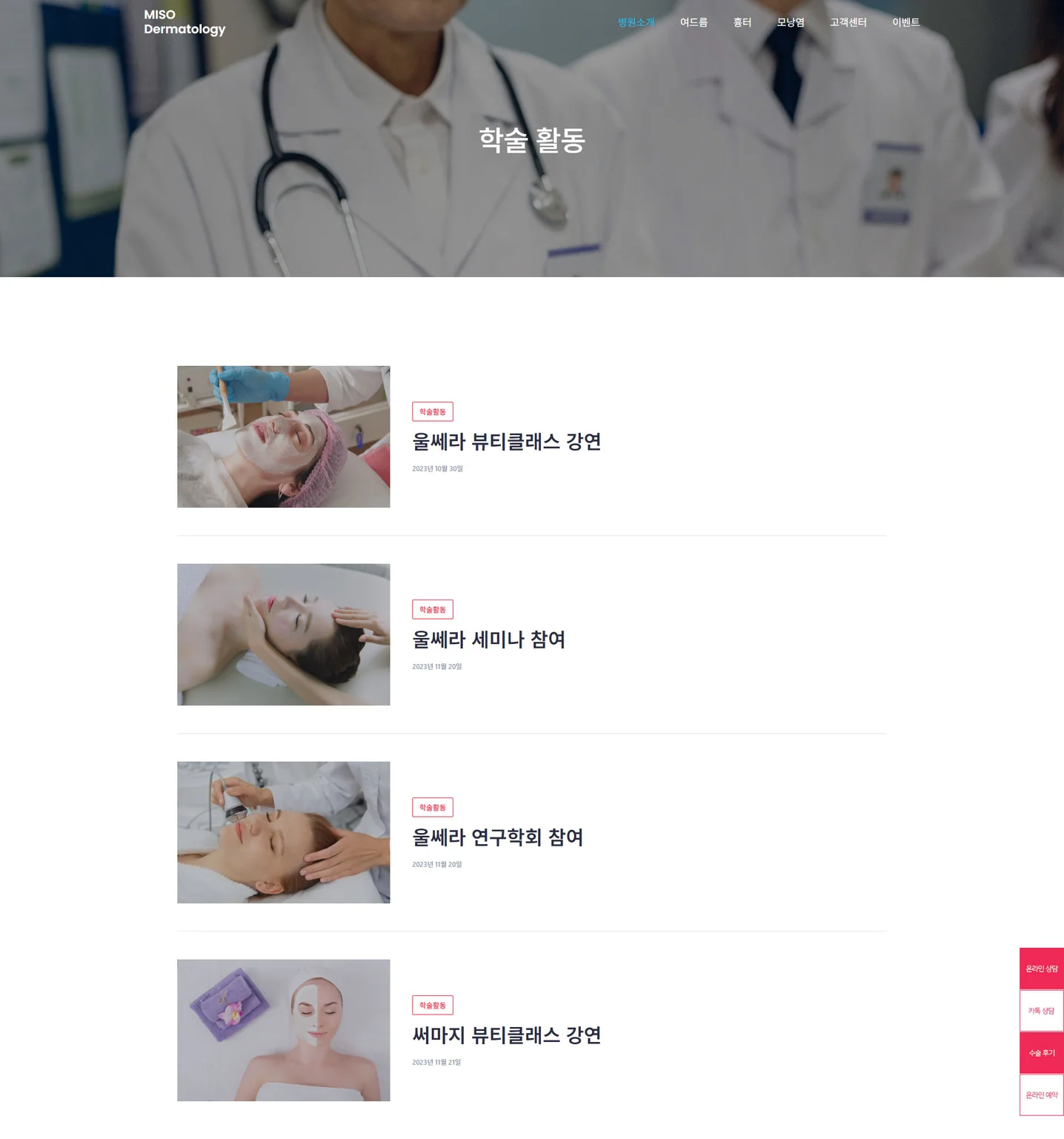
Task: Open the 써마지 뷰티클래스 강연 post
Action: point(507,1035)
